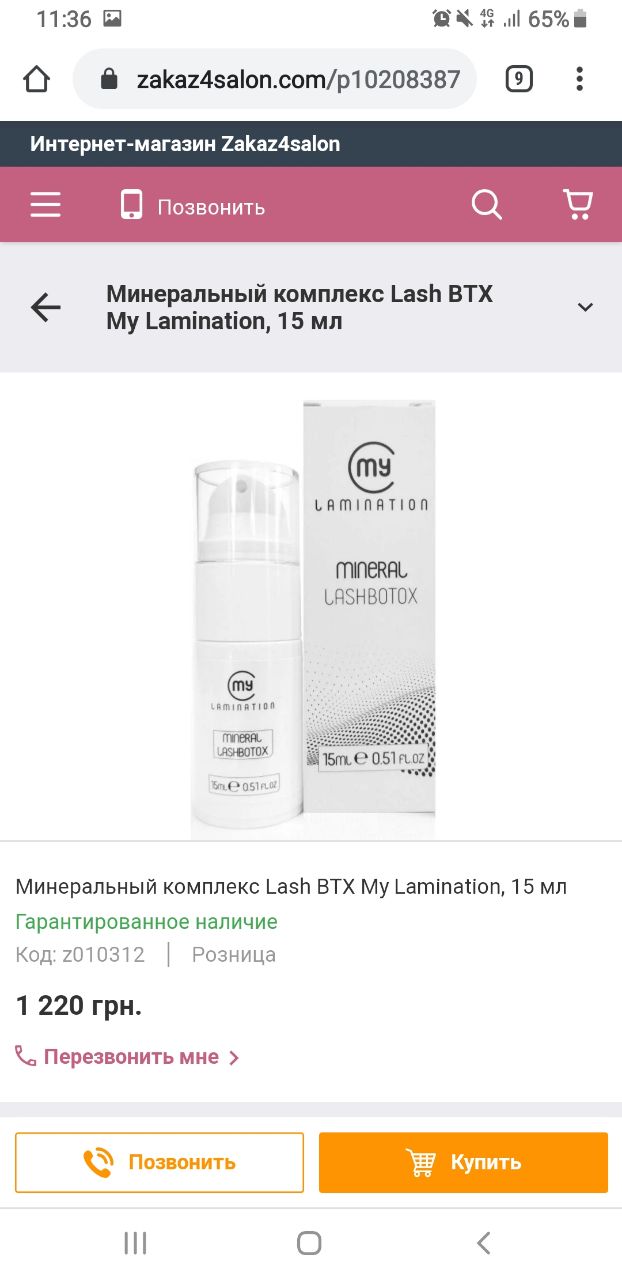Open the browser home page
The image size is (622, 1280).
36,79
